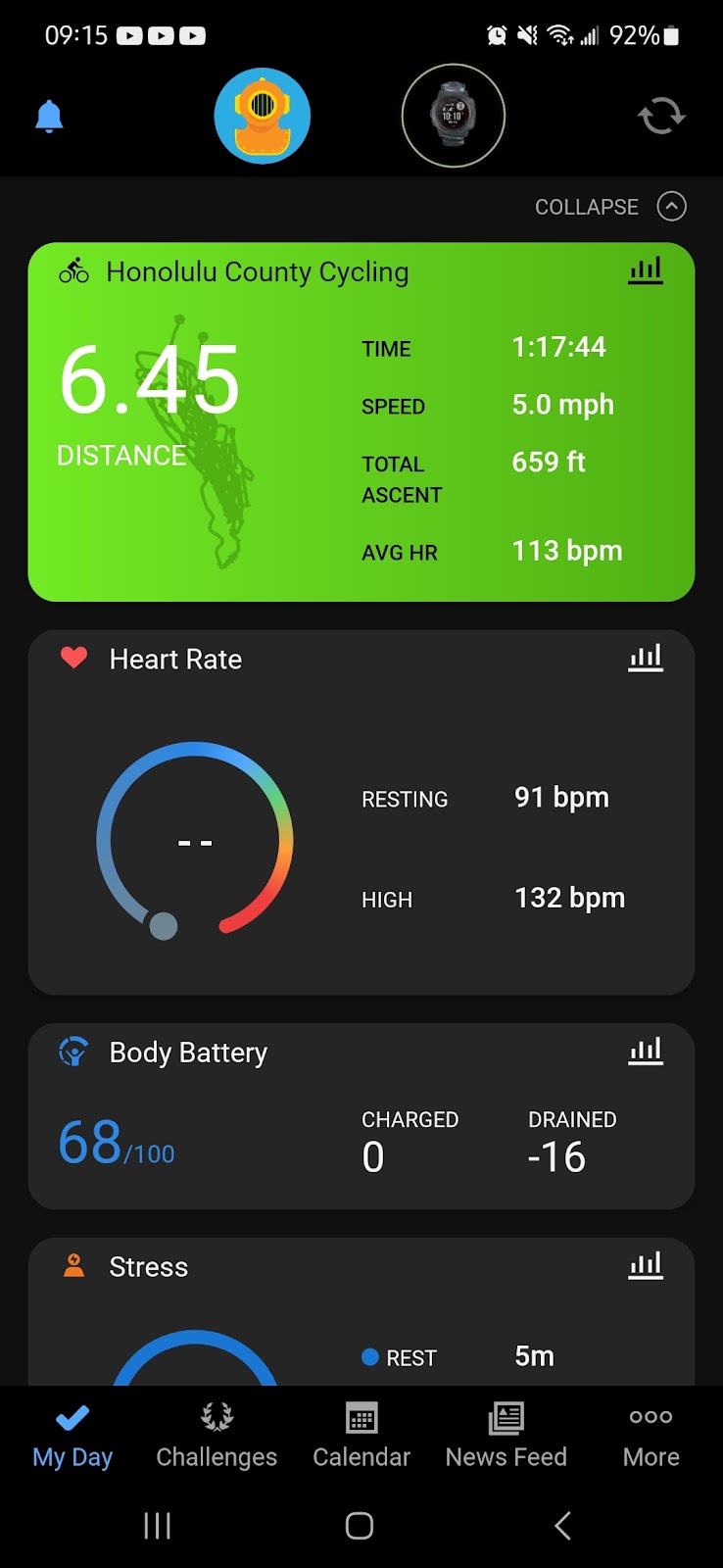Screen dimensions: 723x1568
Task: Switch to the My Day tab
Action: tap(72, 1436)
